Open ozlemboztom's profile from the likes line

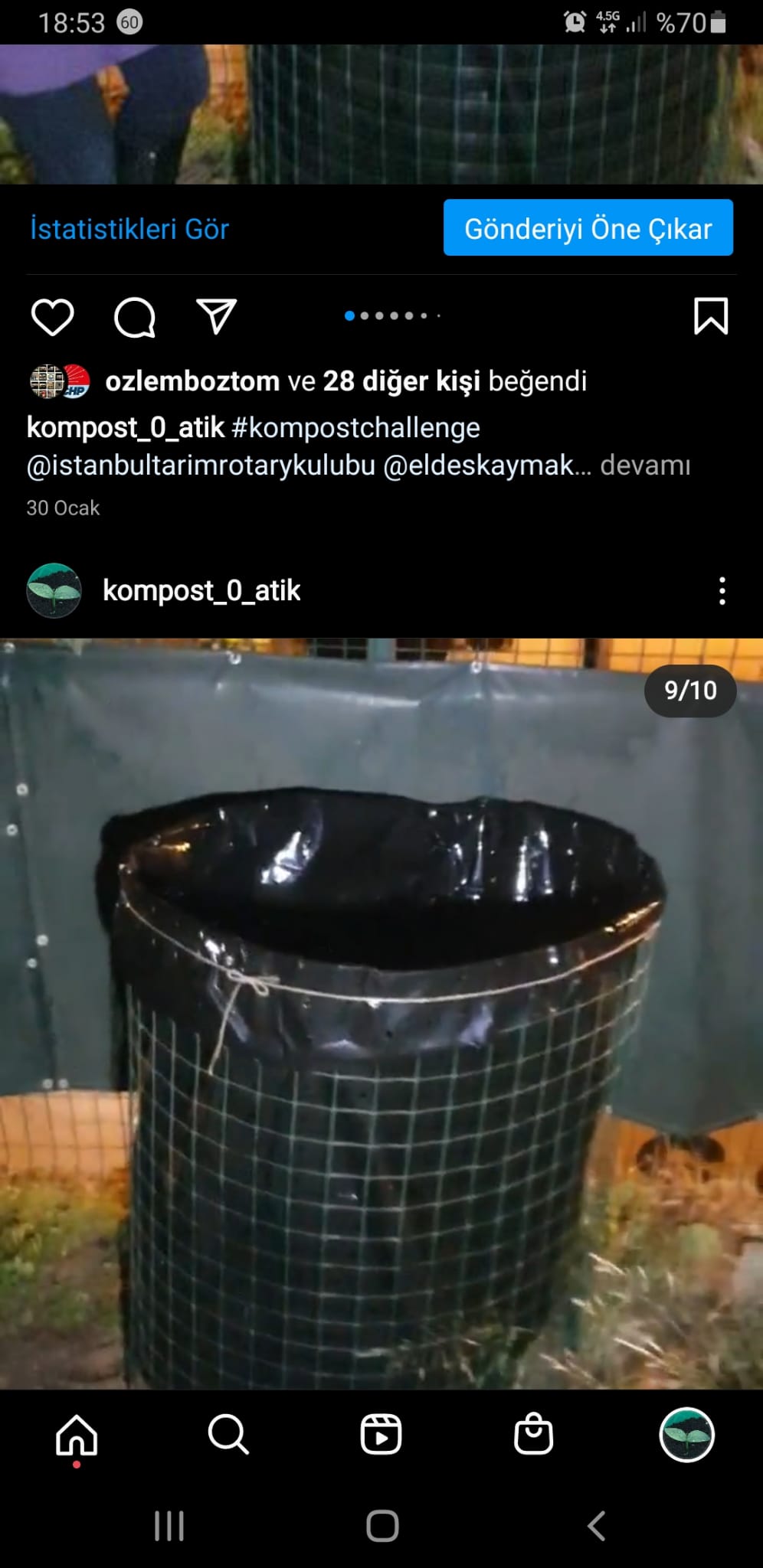[x=192, y=381]
